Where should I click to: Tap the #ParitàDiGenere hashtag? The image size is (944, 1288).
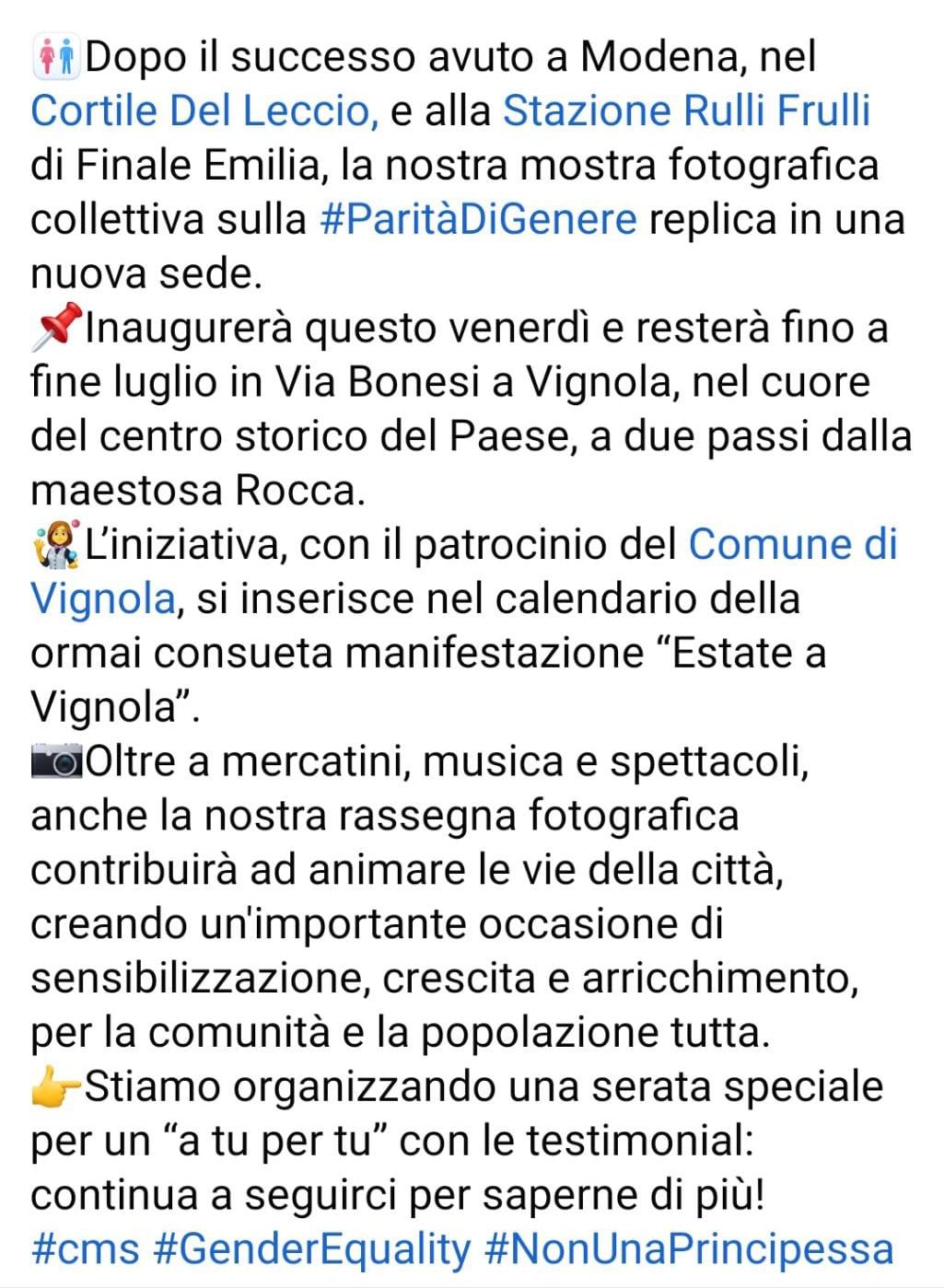(x=478, y=220)
